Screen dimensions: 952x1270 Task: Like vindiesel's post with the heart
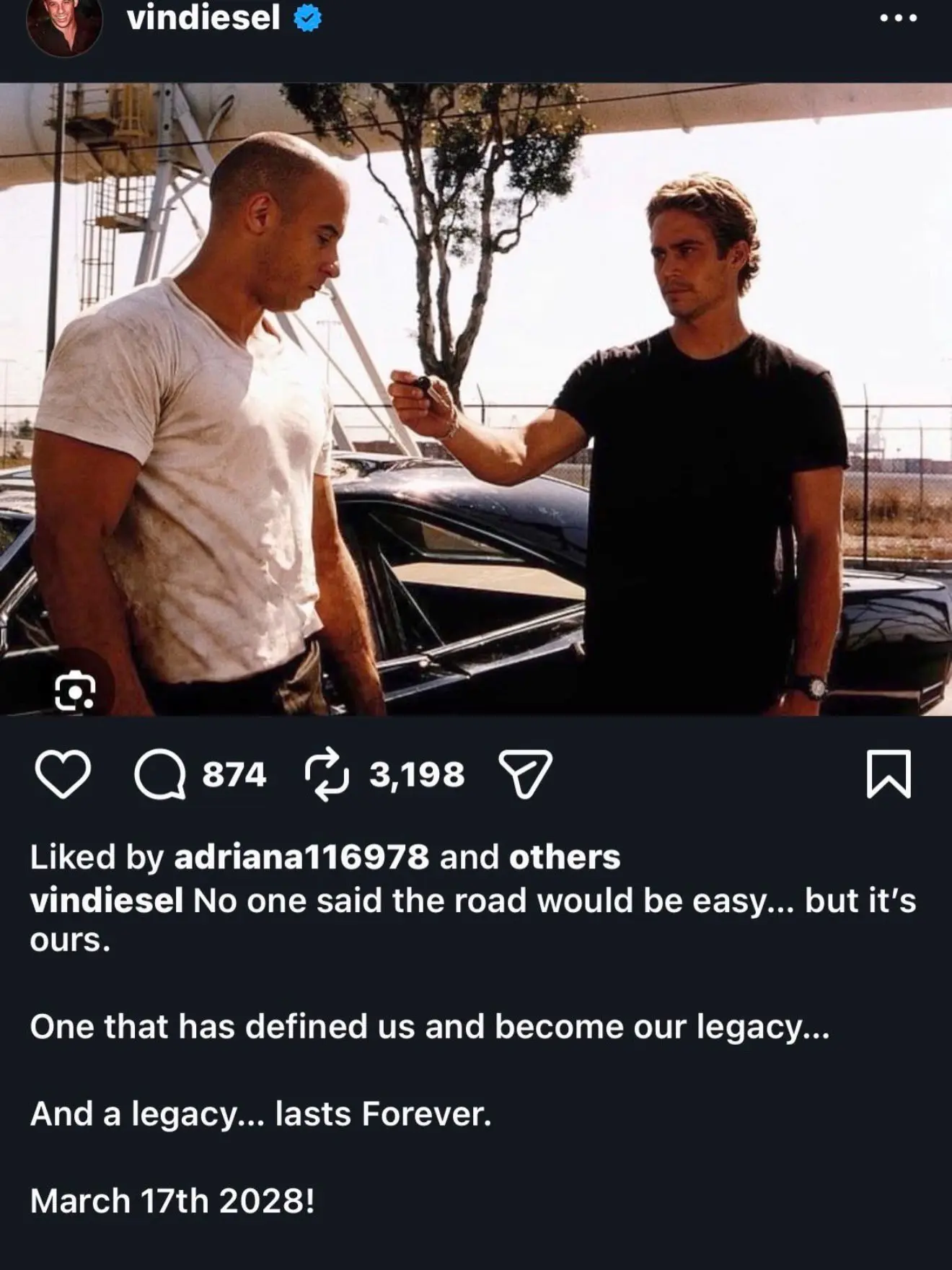coord(63,774)
